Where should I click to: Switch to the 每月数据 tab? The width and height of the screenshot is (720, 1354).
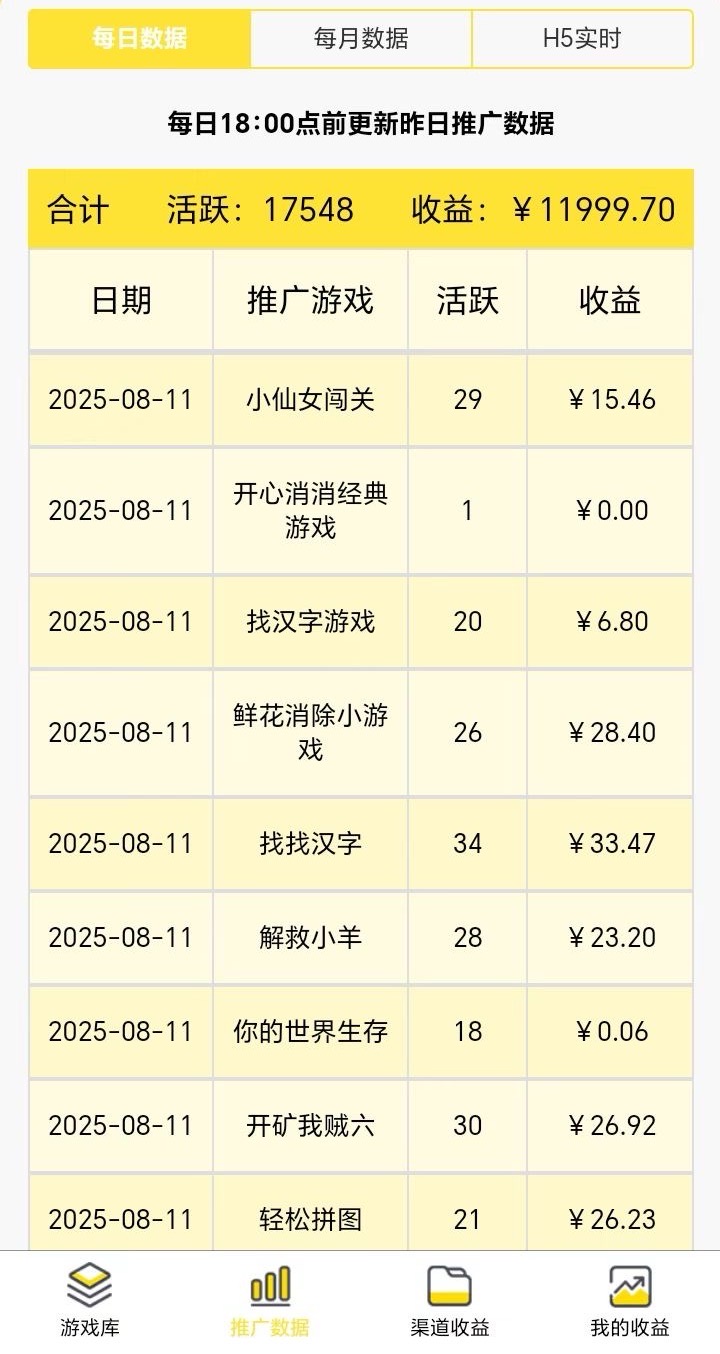359,39
